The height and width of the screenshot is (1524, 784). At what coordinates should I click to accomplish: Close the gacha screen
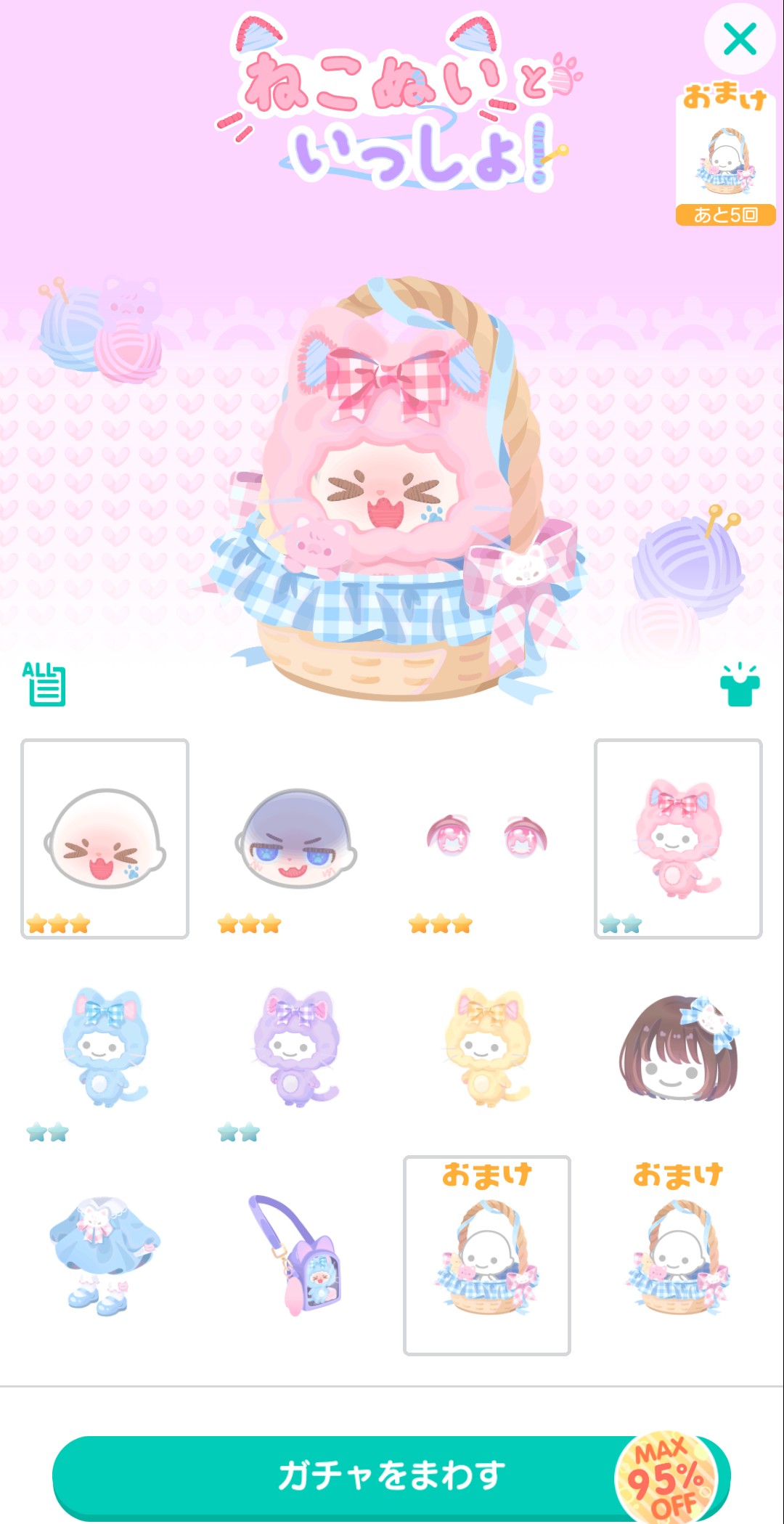(740, 39)
